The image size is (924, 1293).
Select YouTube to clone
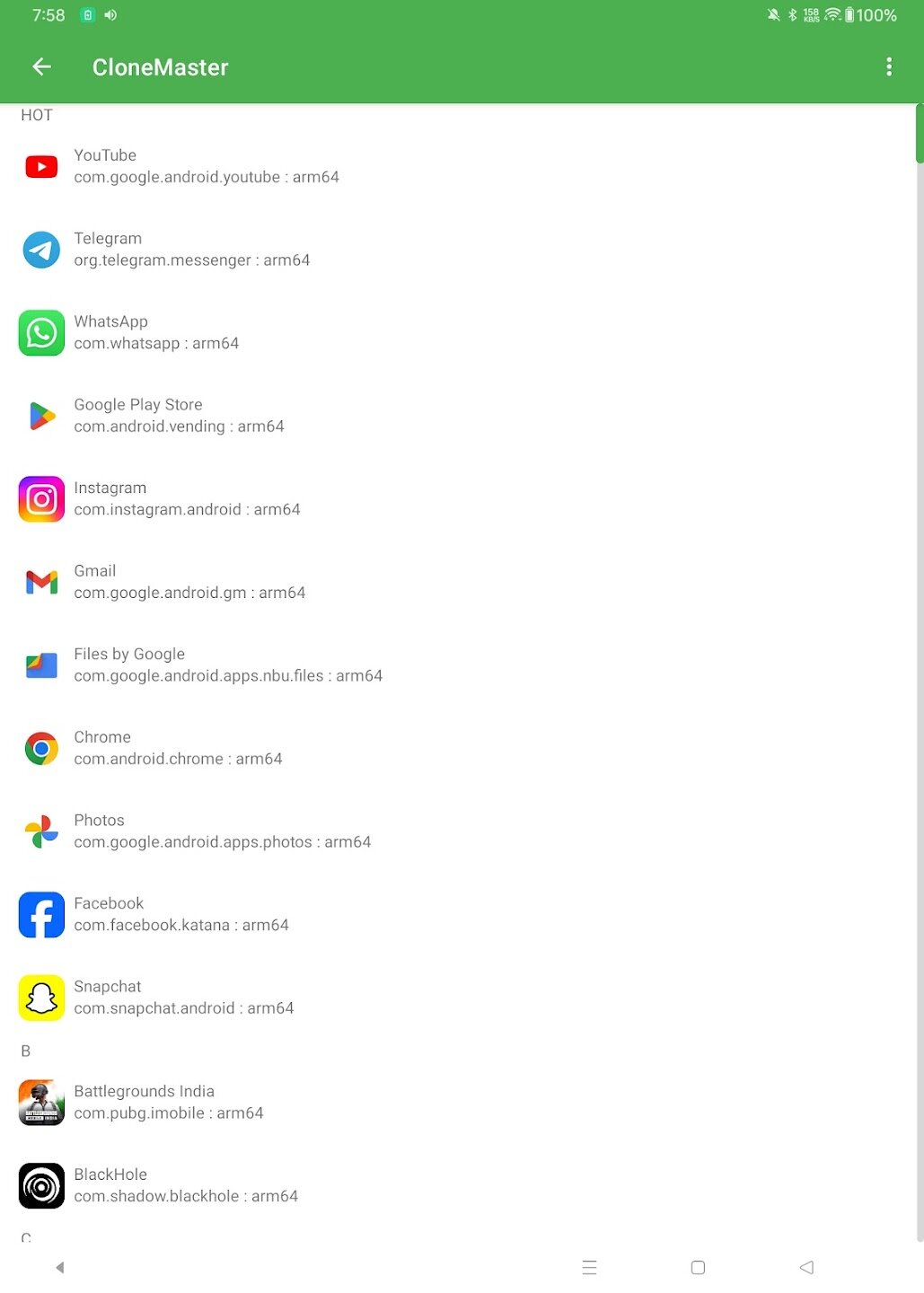[207, 167]
